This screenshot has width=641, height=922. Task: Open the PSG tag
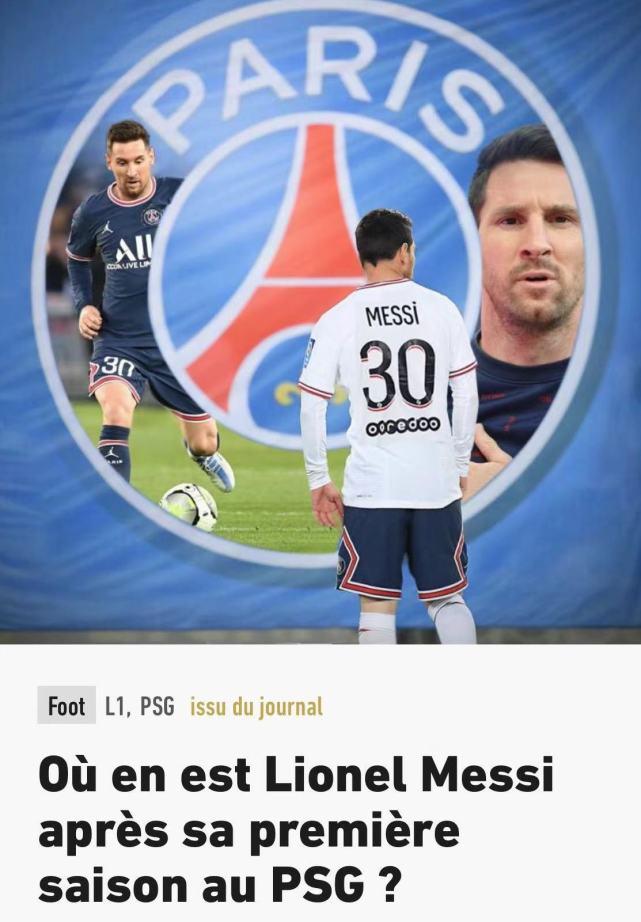pos(157,707)
